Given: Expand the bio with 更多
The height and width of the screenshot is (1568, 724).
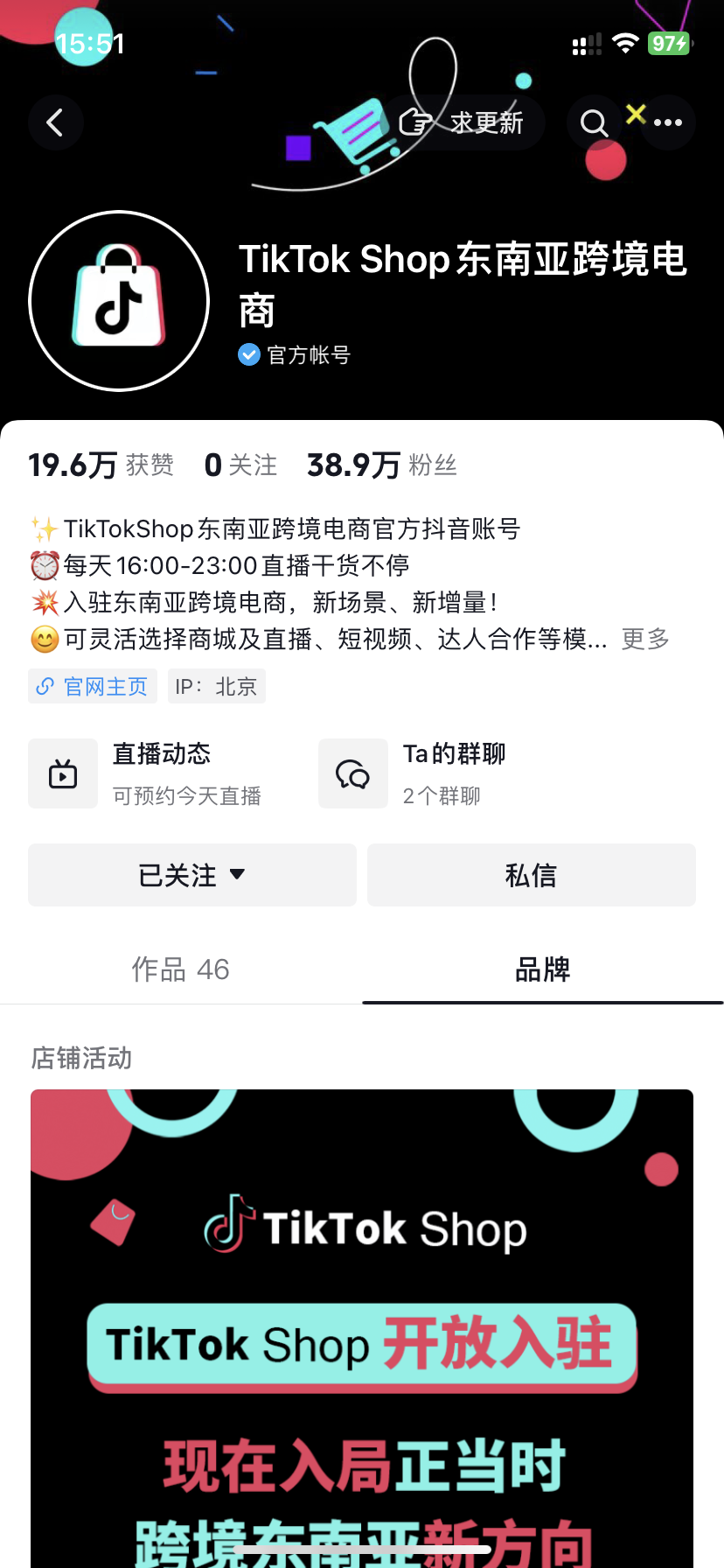Looking at the screenshot, I should point(645,640).
